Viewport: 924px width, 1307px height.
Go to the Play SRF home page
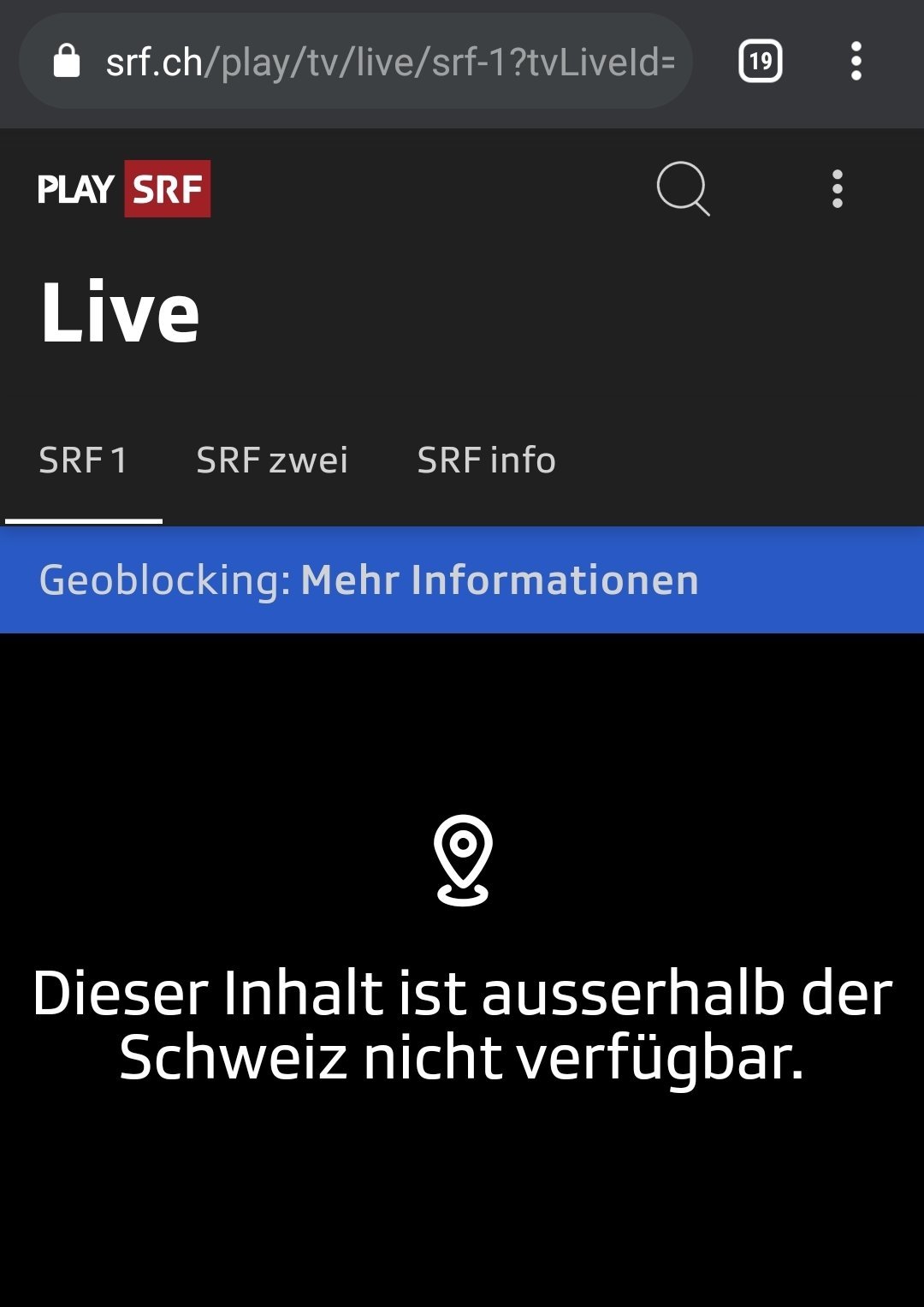click(124, 188)
